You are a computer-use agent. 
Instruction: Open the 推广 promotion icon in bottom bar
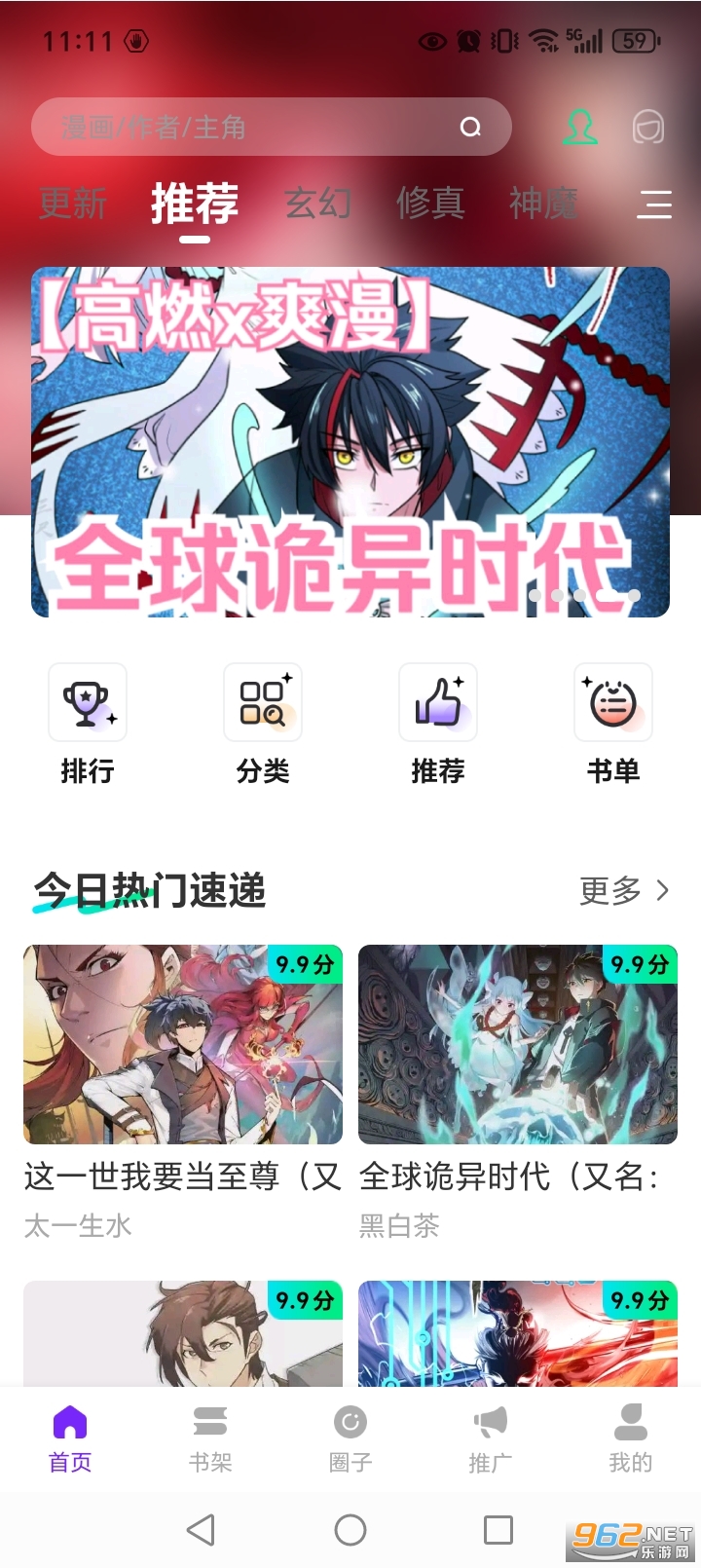coord(491,1424)
